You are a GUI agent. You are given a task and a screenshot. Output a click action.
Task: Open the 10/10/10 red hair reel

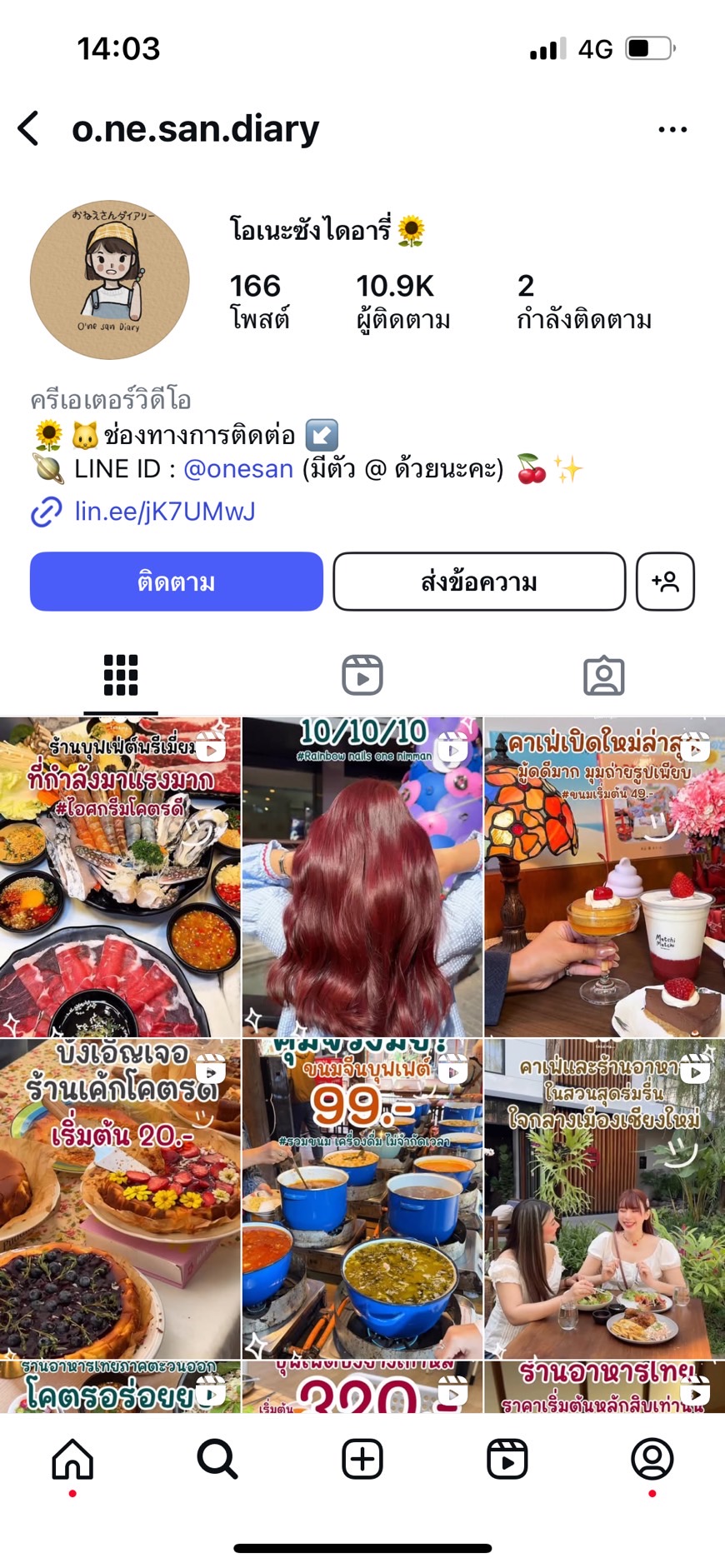(x=362, y=876)
